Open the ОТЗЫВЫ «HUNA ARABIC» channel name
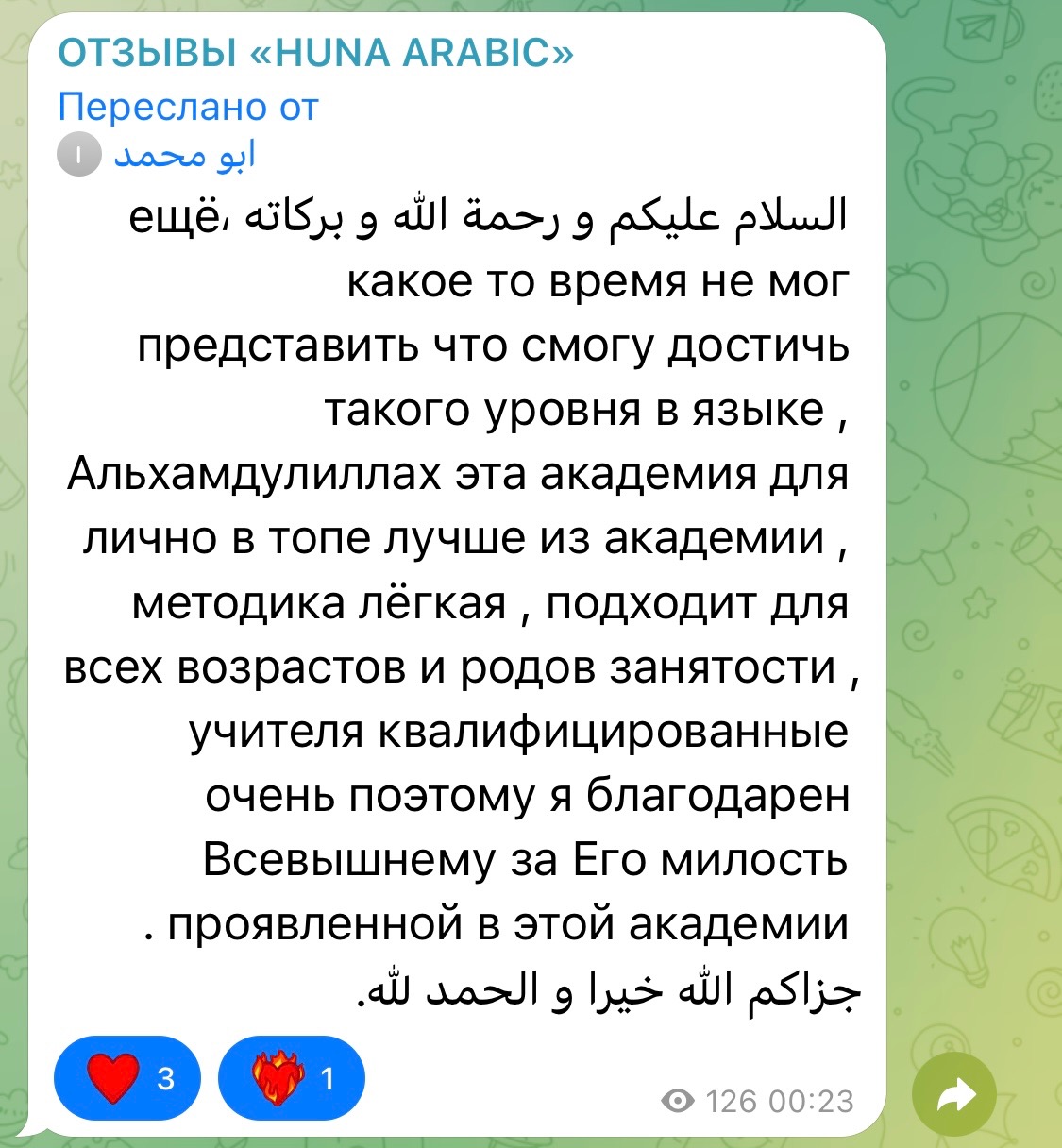Viewport: 1062px width, 1148px height. 315,53
